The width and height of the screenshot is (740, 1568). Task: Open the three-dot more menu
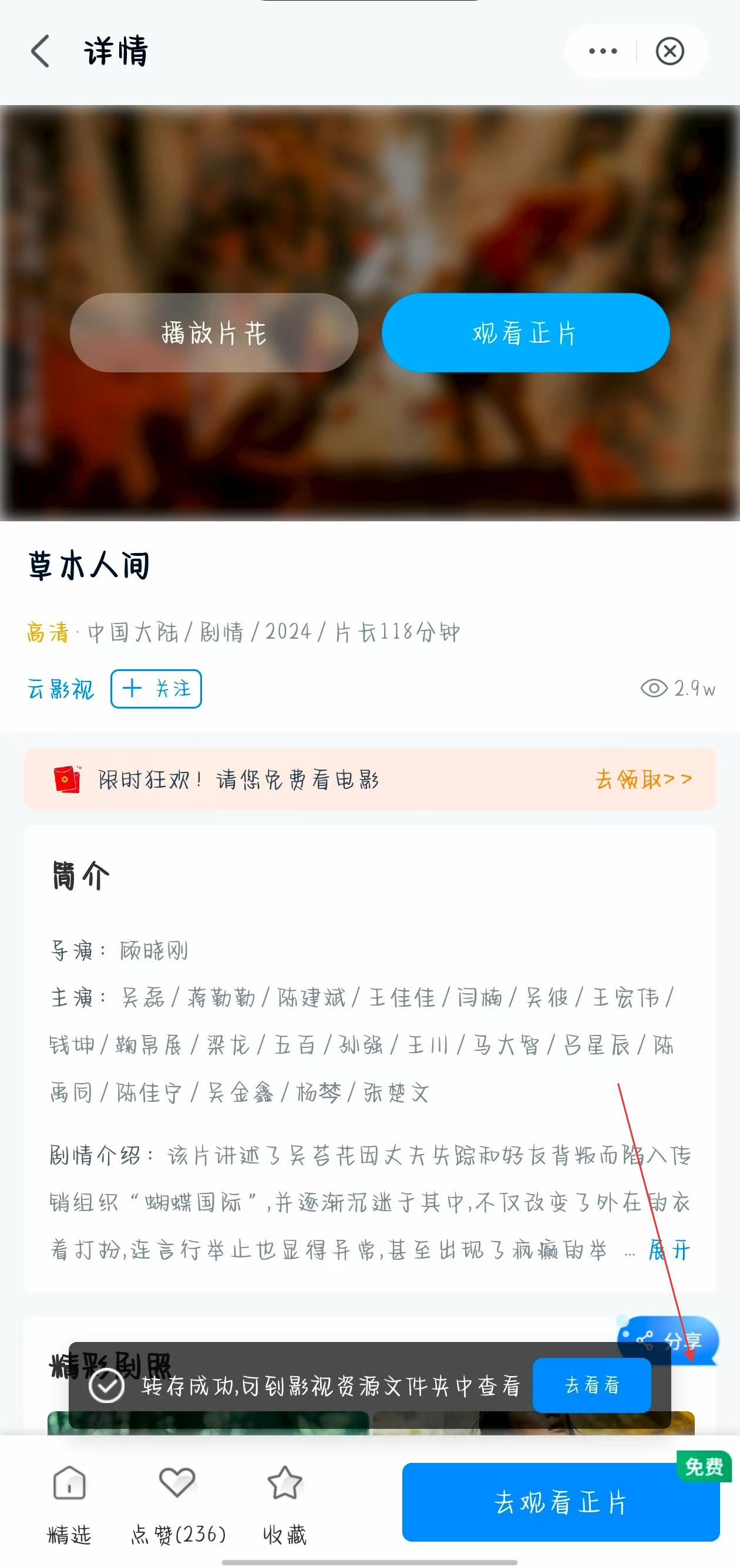pos(603,51)
